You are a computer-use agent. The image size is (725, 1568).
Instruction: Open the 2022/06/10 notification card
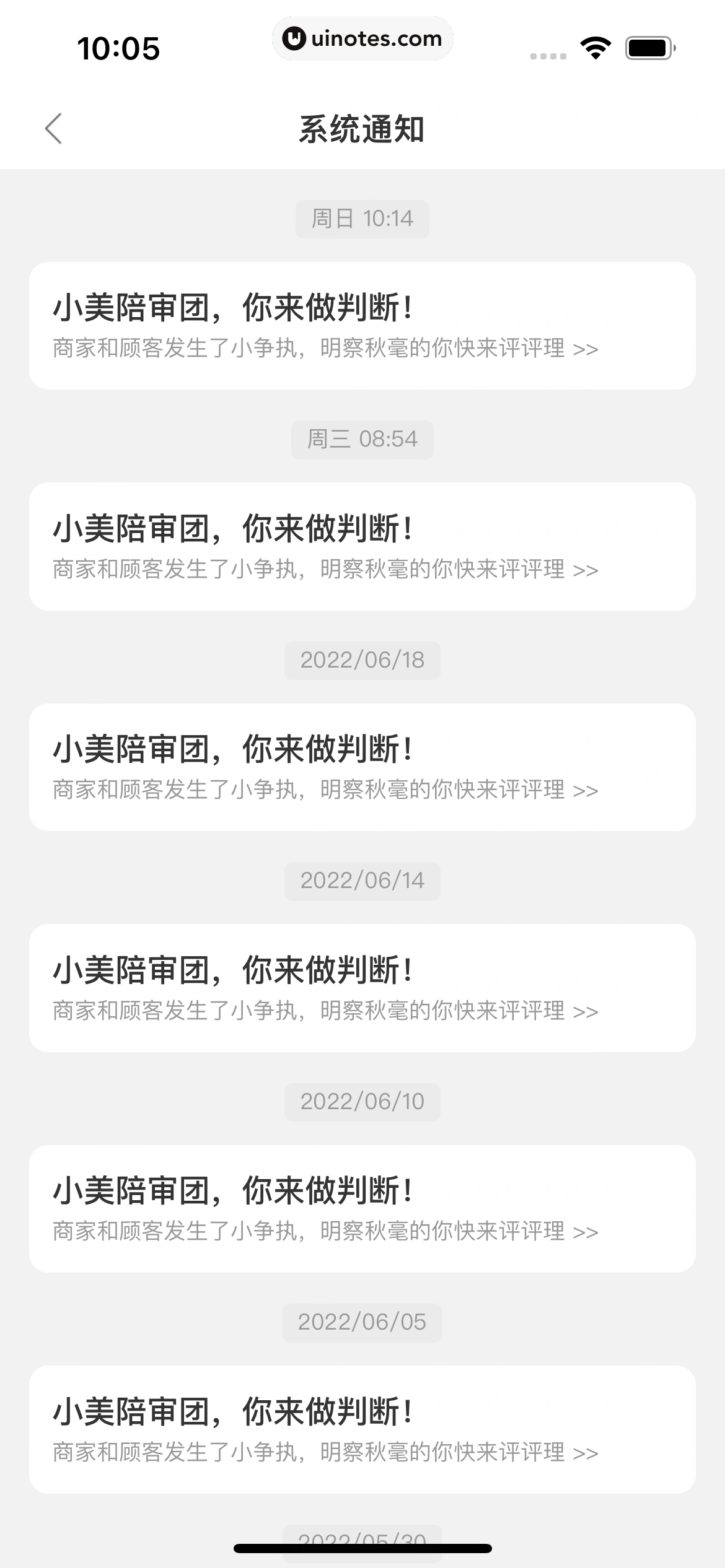(362, 1208)
